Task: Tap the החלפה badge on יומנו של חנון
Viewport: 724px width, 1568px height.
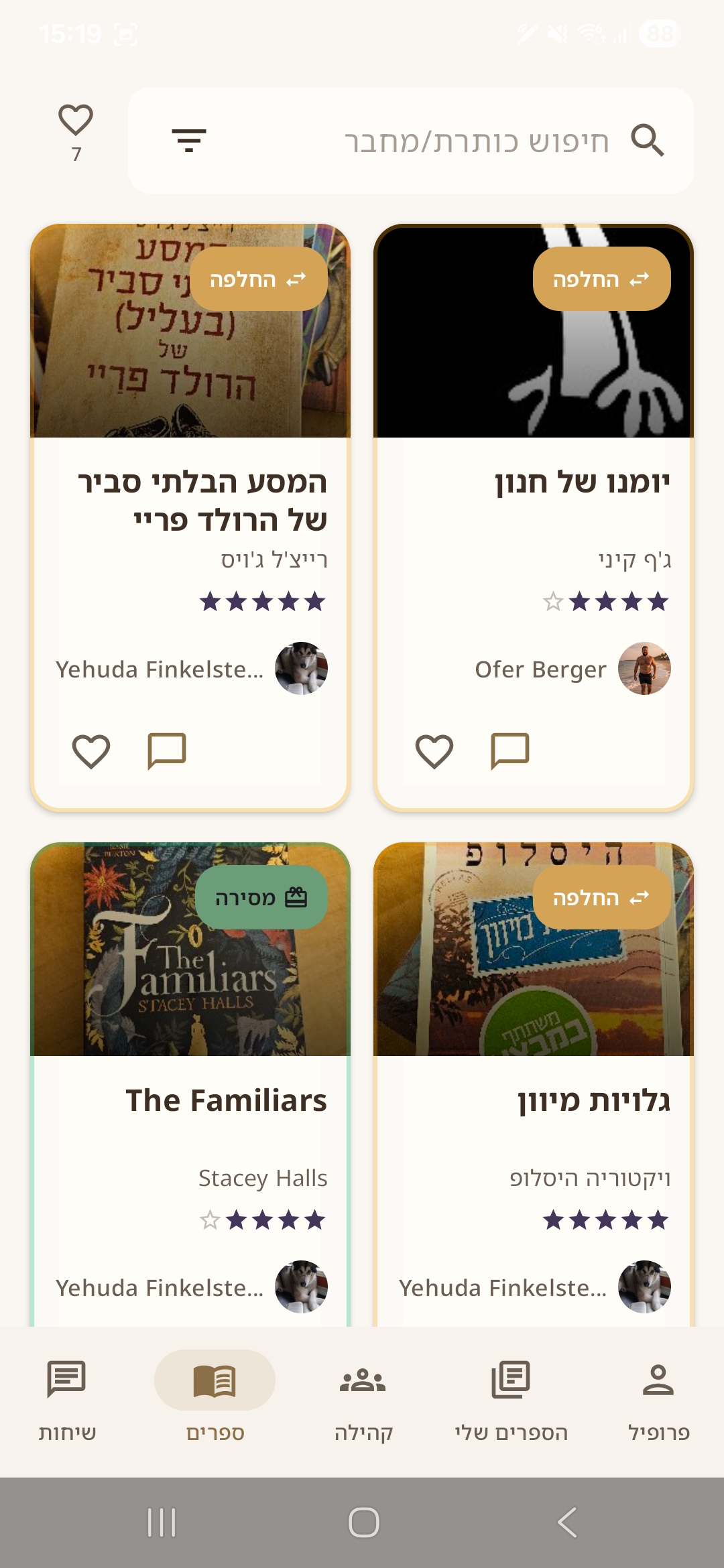Action: 603,280
